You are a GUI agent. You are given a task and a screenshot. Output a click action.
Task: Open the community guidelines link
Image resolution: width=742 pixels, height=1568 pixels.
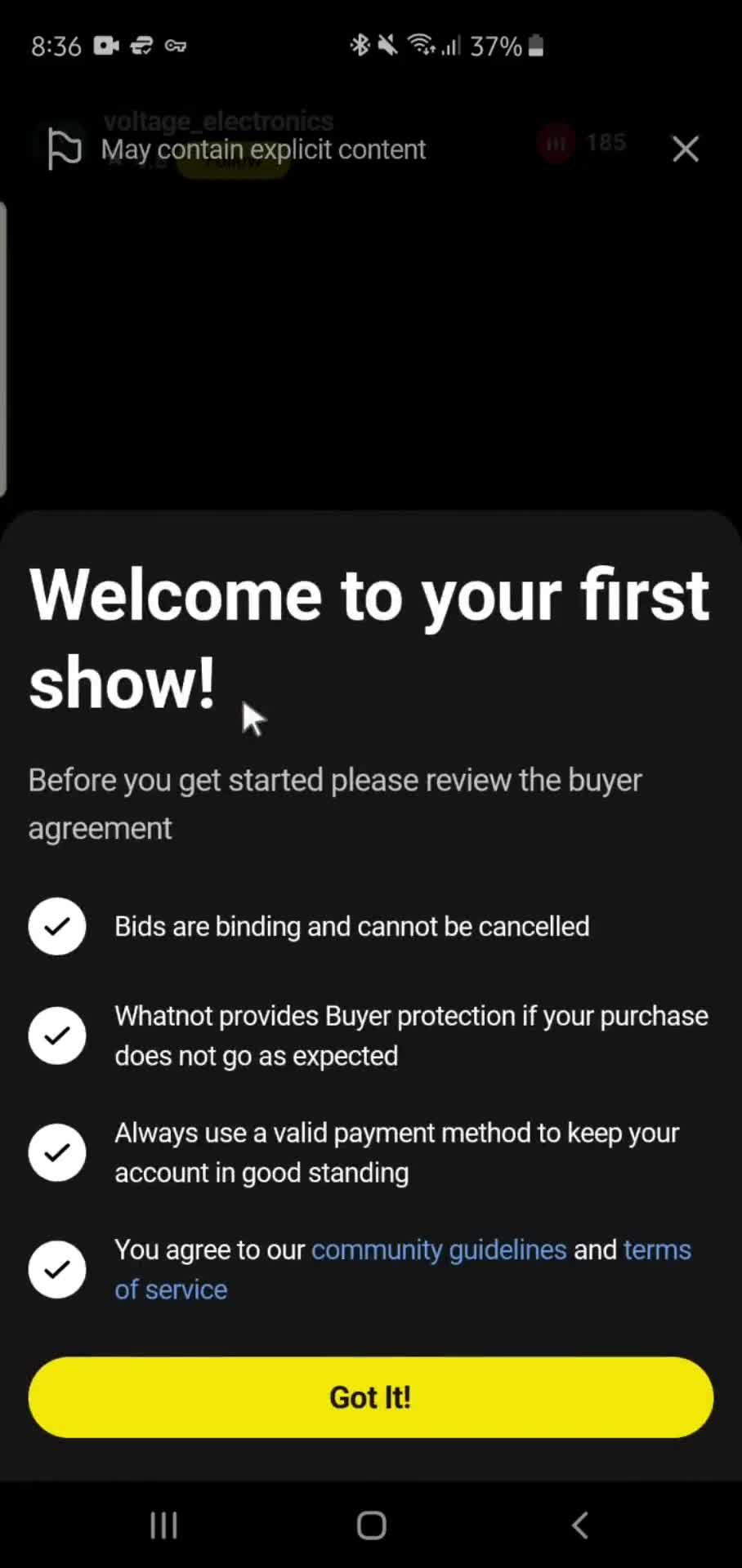tap(439, 1249)
